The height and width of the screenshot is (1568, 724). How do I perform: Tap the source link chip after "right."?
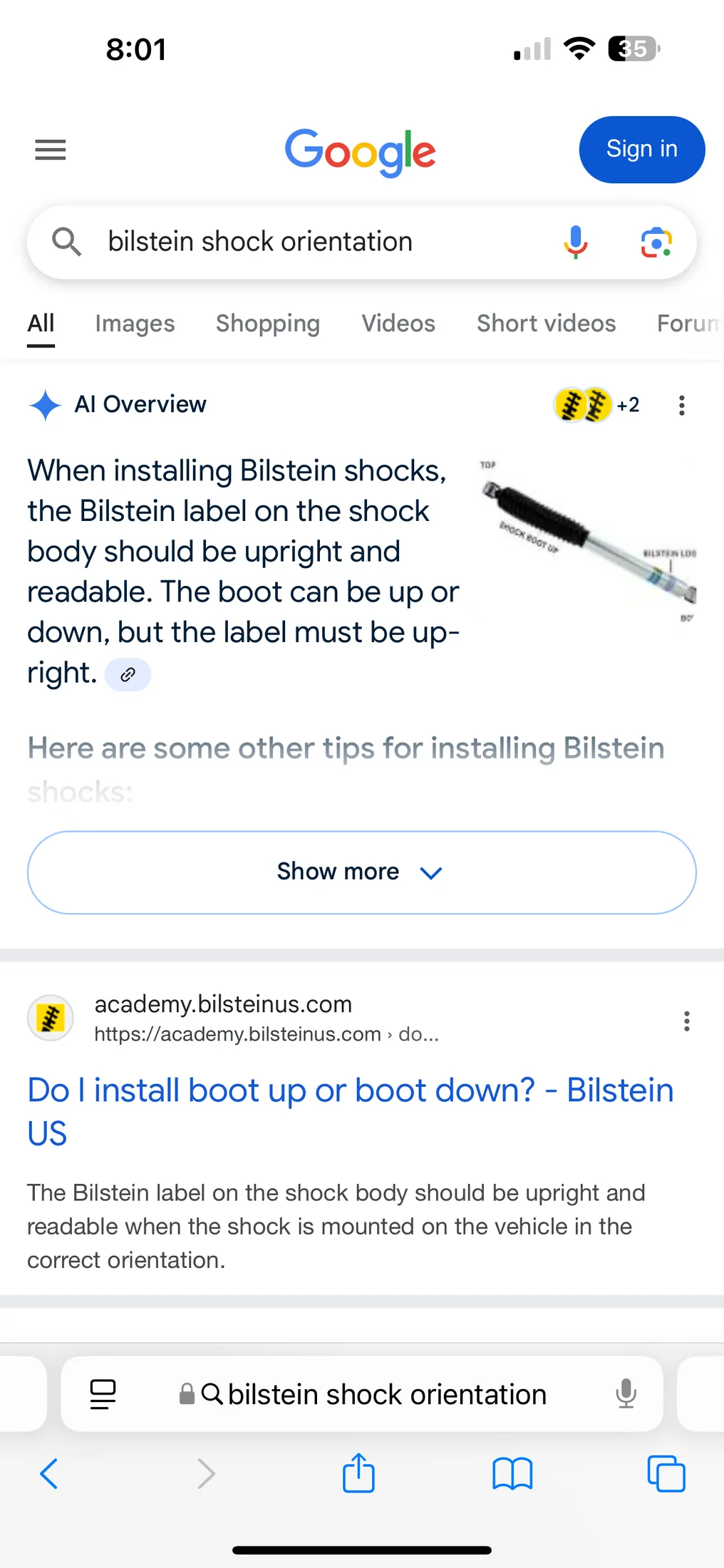(x=128, y=674)
